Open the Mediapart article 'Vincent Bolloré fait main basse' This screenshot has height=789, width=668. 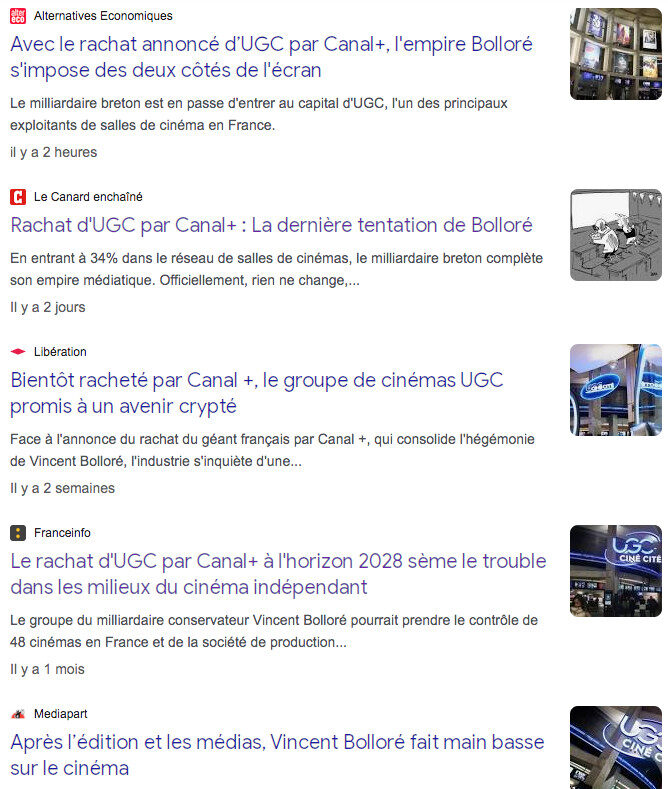point(277,755)
